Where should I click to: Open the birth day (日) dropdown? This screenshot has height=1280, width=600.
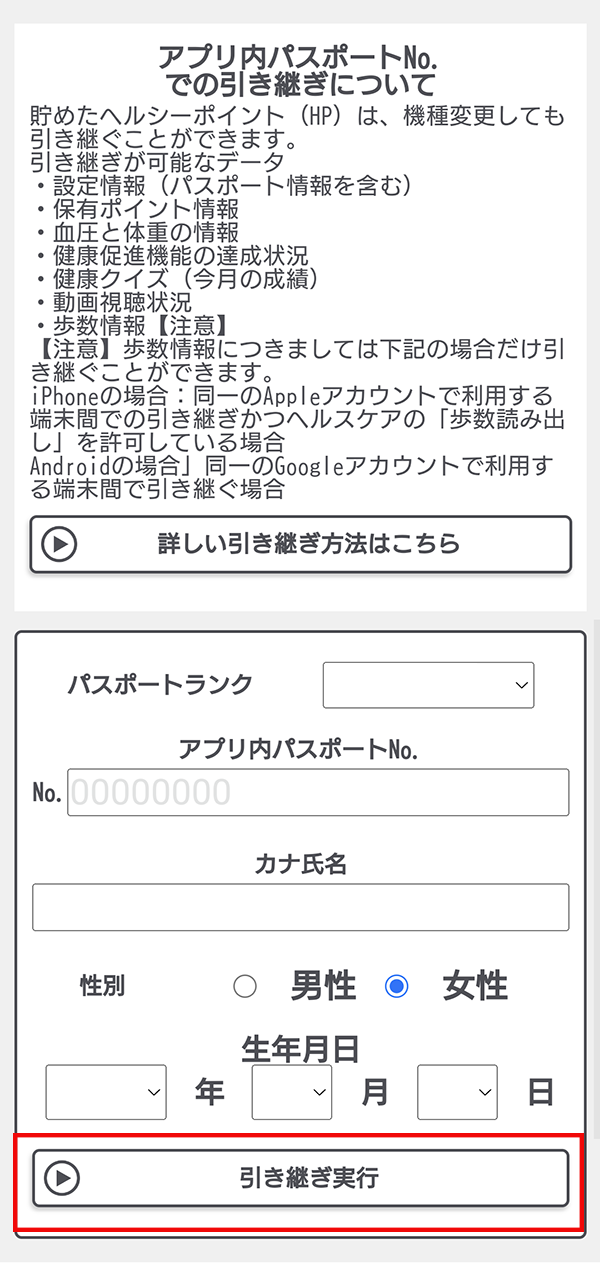(x=457, y=1092)
